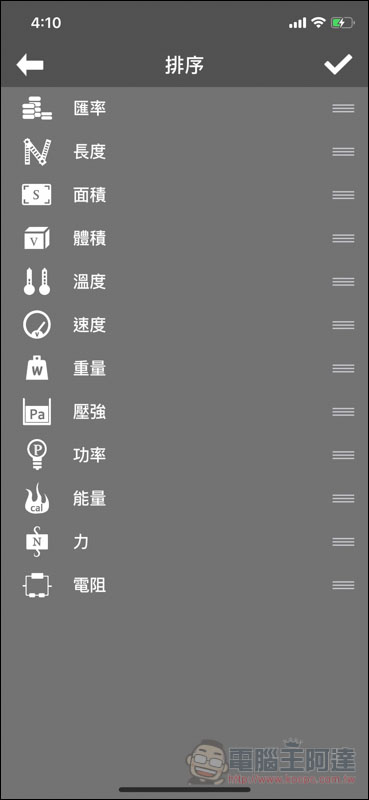Viewport: 369px width, 800px height.
Task: Tap the reorder handle for 速度
Action: click(x=343, y=325)
